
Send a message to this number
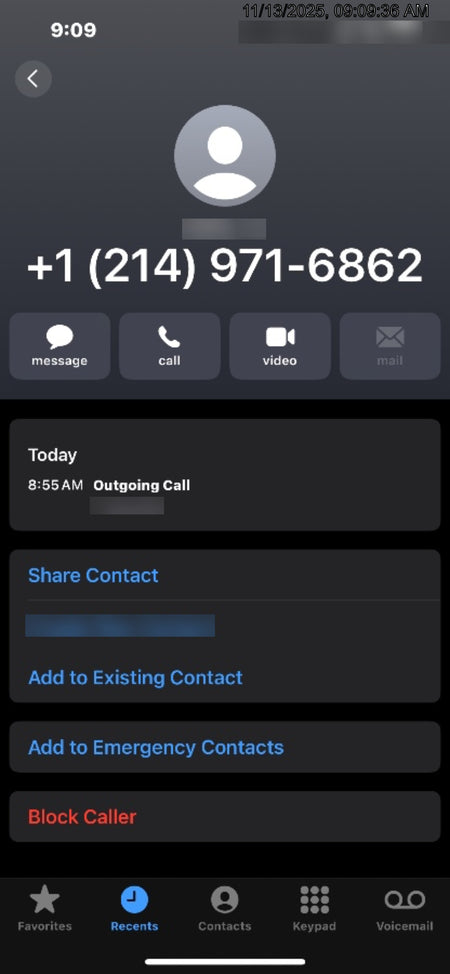pyautogui.click(x=60, y=346)
